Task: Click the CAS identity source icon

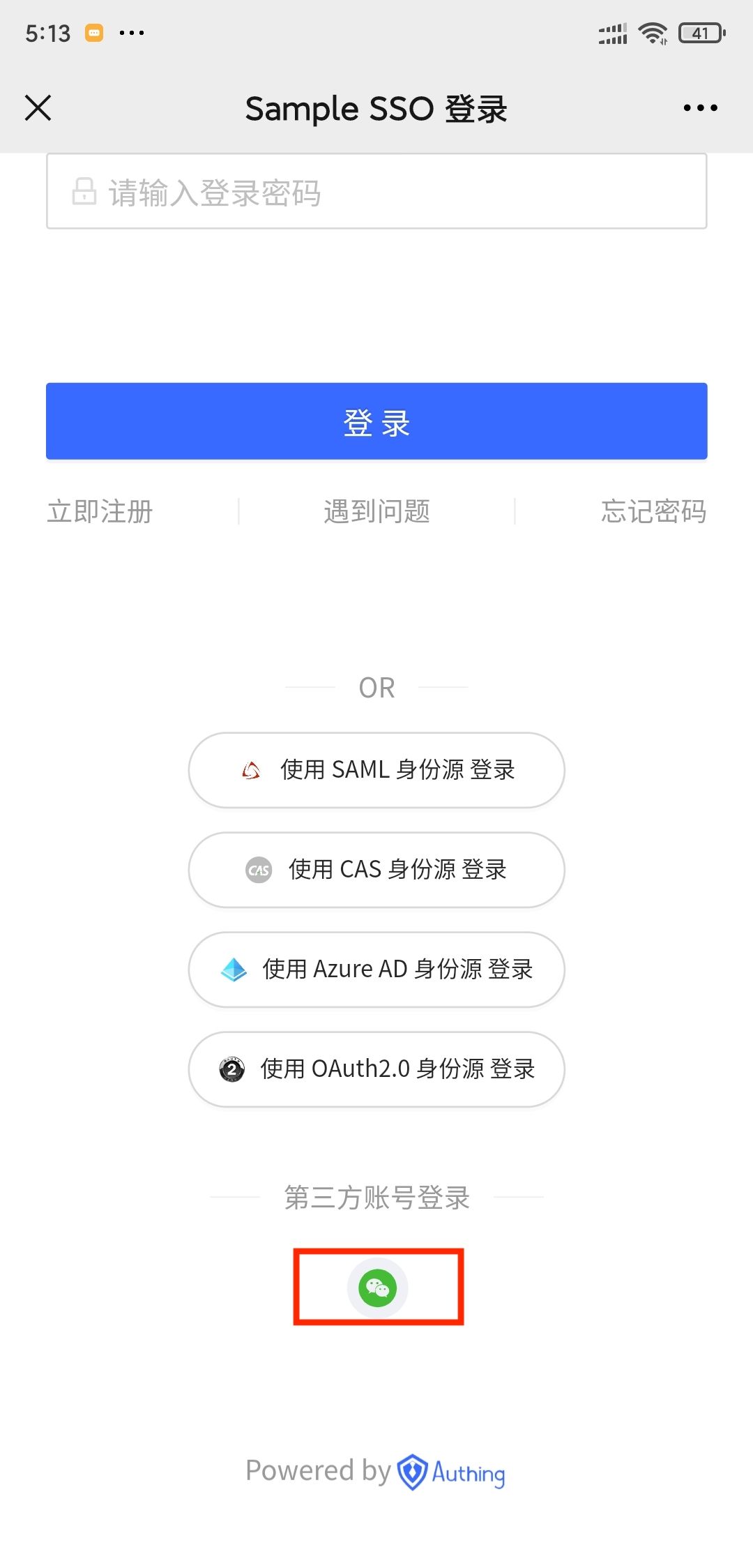Action: point(257,870)
